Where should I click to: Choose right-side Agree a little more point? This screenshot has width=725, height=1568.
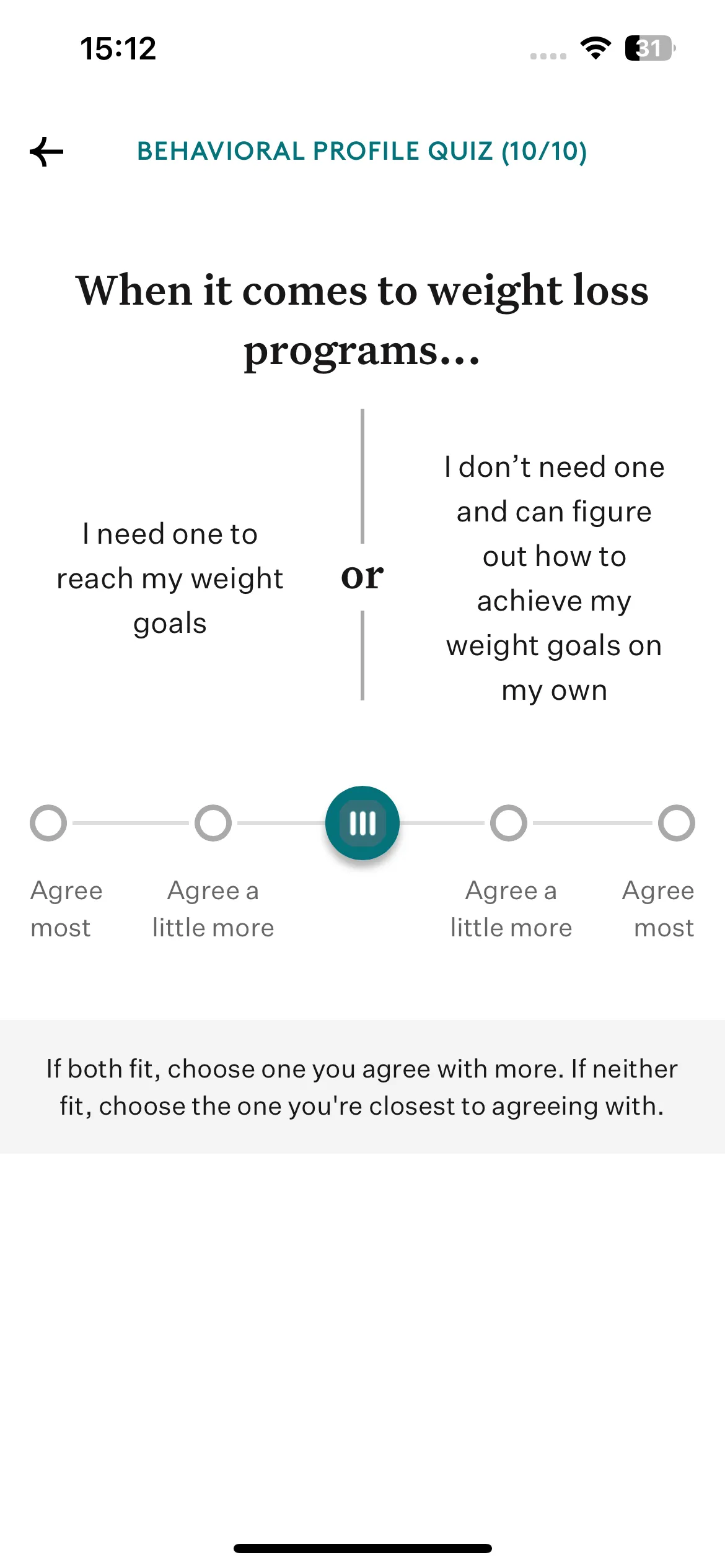pos(509,823)
